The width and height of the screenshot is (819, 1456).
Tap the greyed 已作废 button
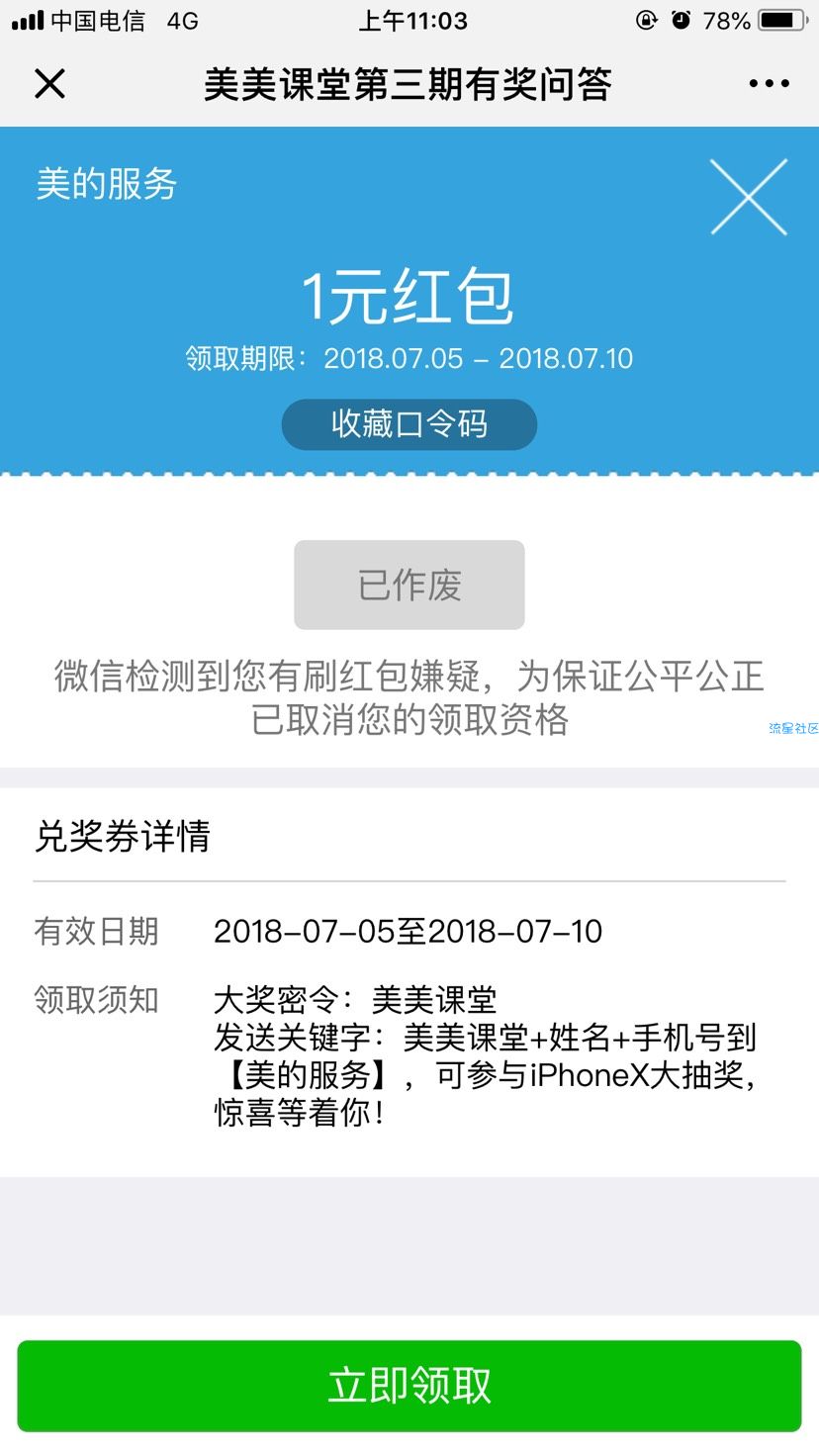click(x=409, y=585)
